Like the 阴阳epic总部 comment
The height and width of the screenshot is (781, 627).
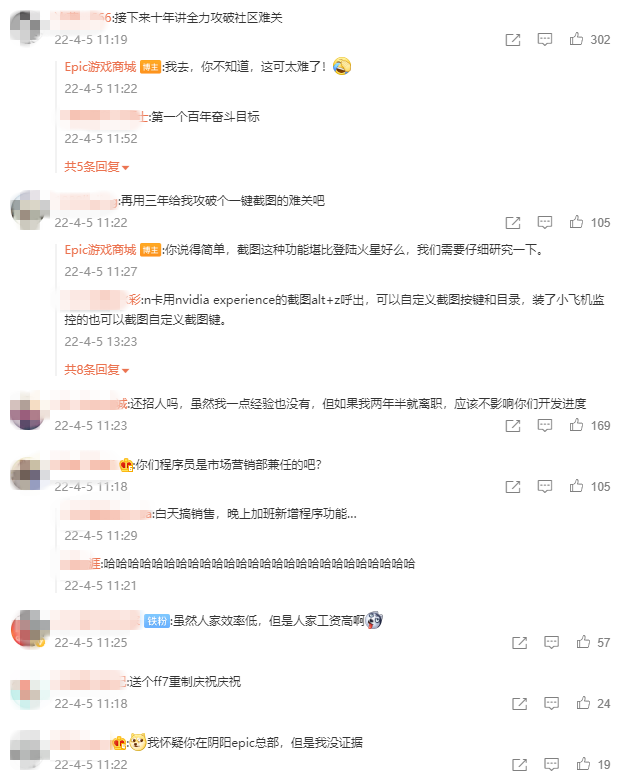[x=577, y=765]
